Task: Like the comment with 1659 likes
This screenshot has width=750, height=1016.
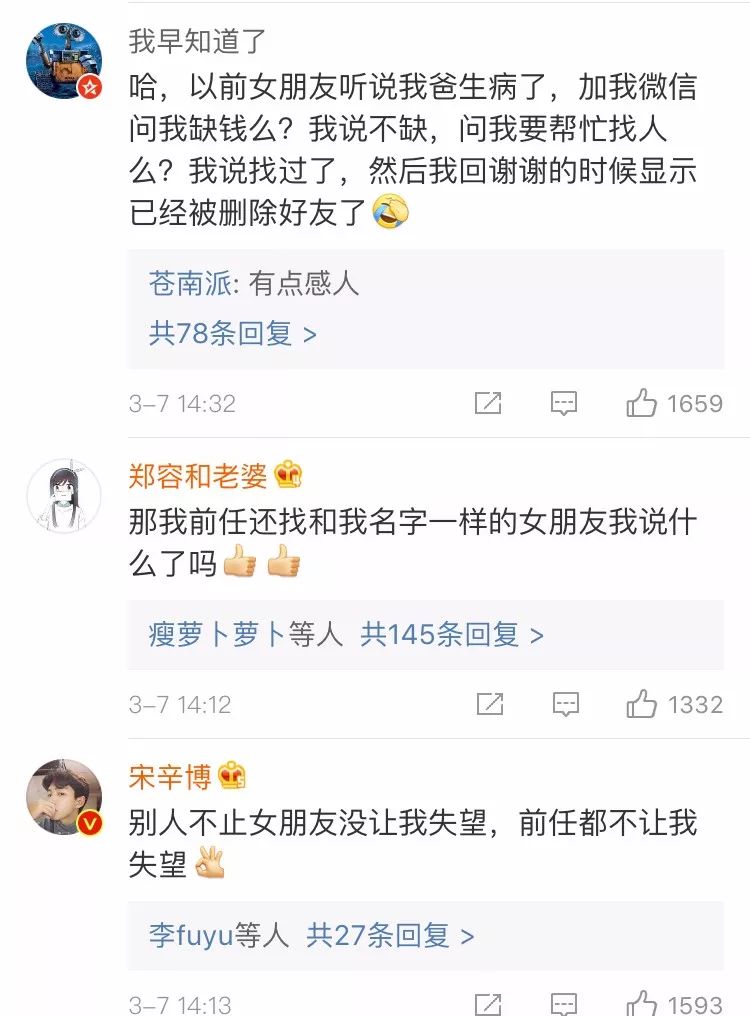Action: click(x=642, y=403)
